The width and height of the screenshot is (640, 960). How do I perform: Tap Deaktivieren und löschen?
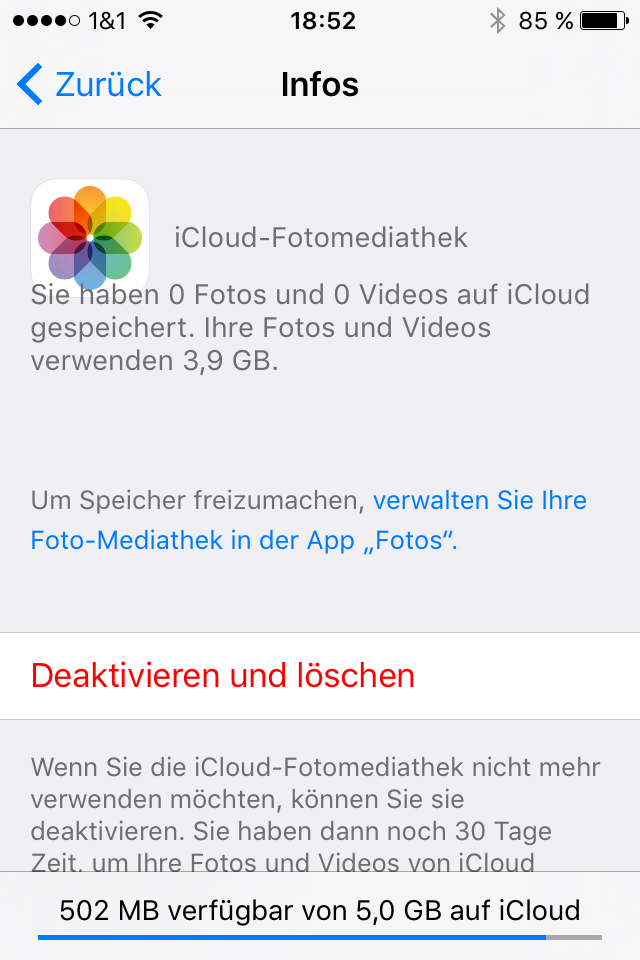coord(223,676)
